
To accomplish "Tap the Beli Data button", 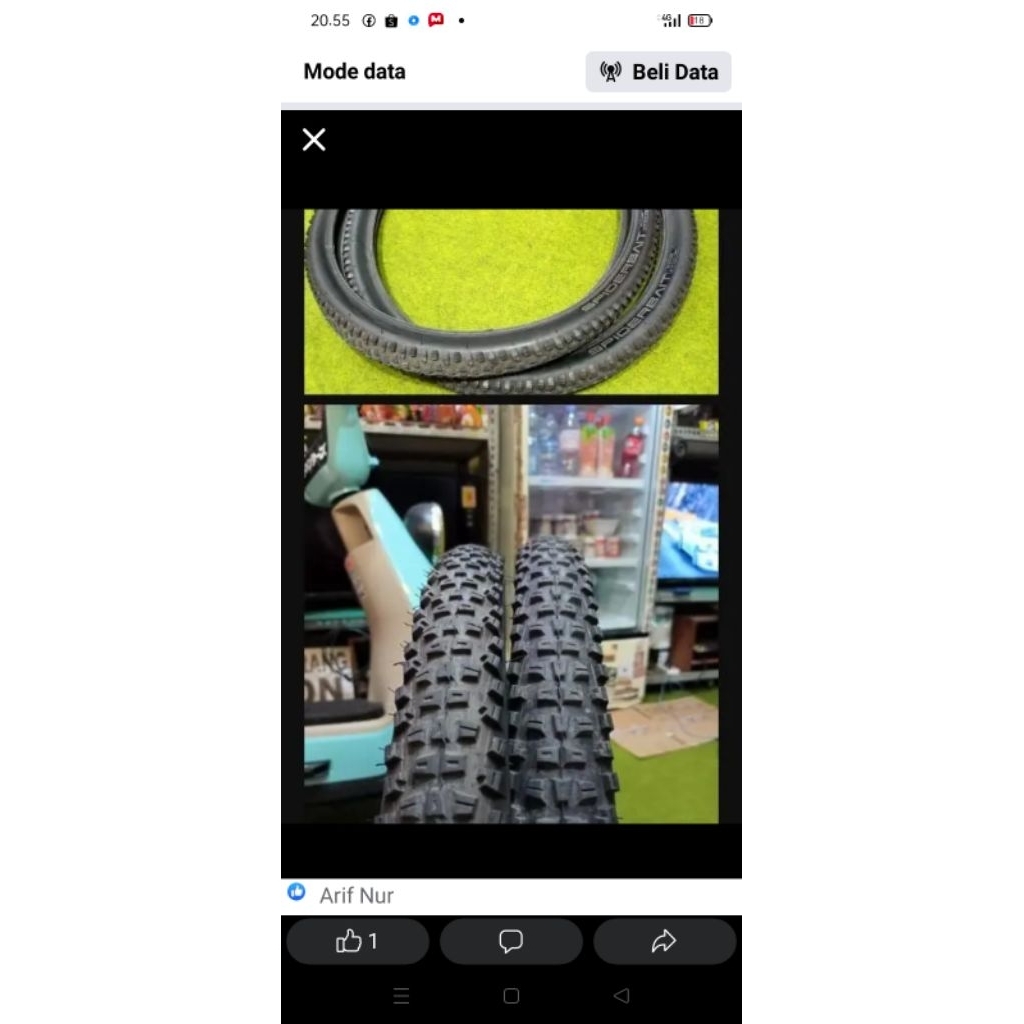I will (x=658, y=72).
